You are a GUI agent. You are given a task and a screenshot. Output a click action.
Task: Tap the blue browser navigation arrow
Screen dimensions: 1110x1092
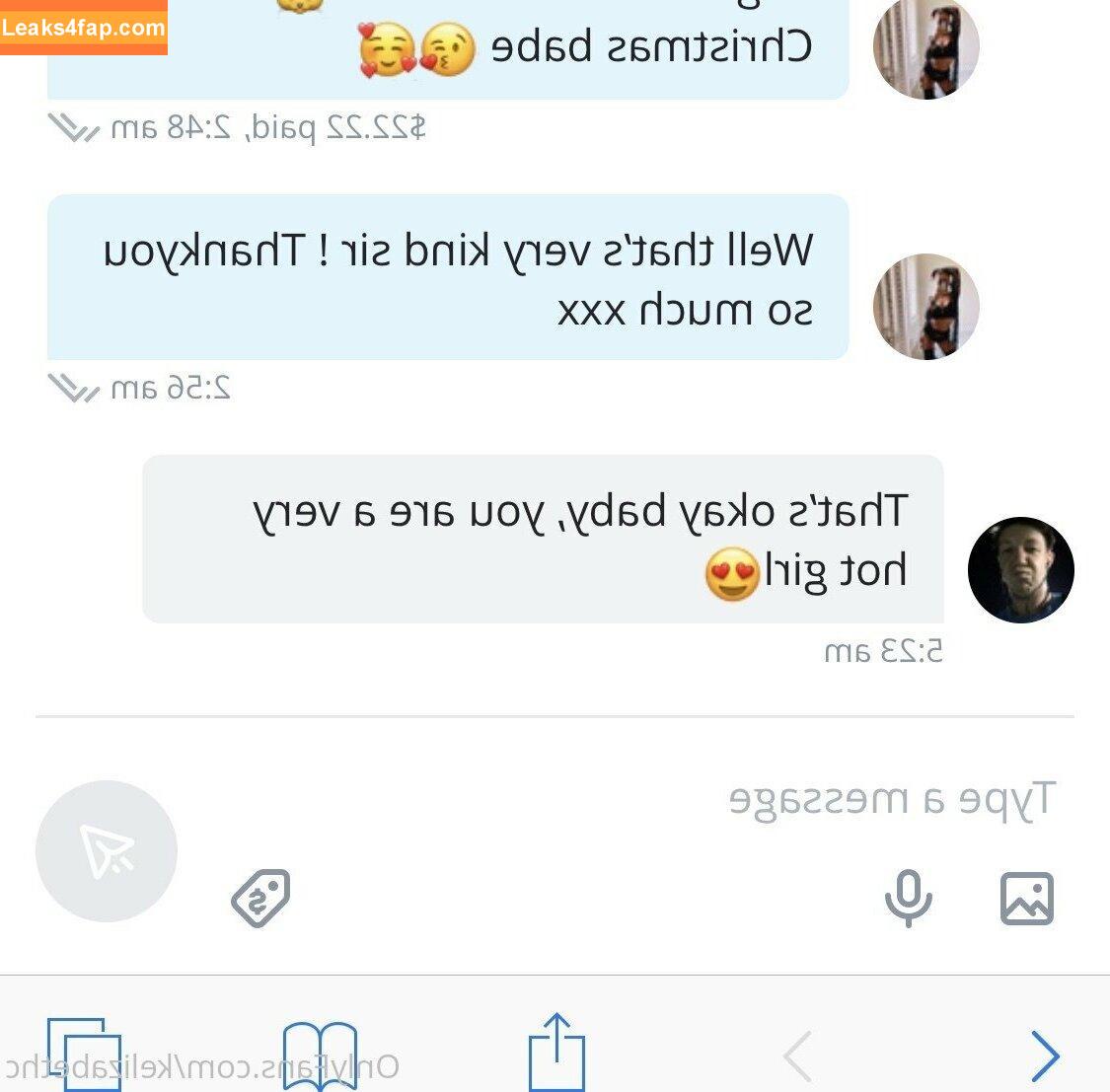coord(1045,1056)
